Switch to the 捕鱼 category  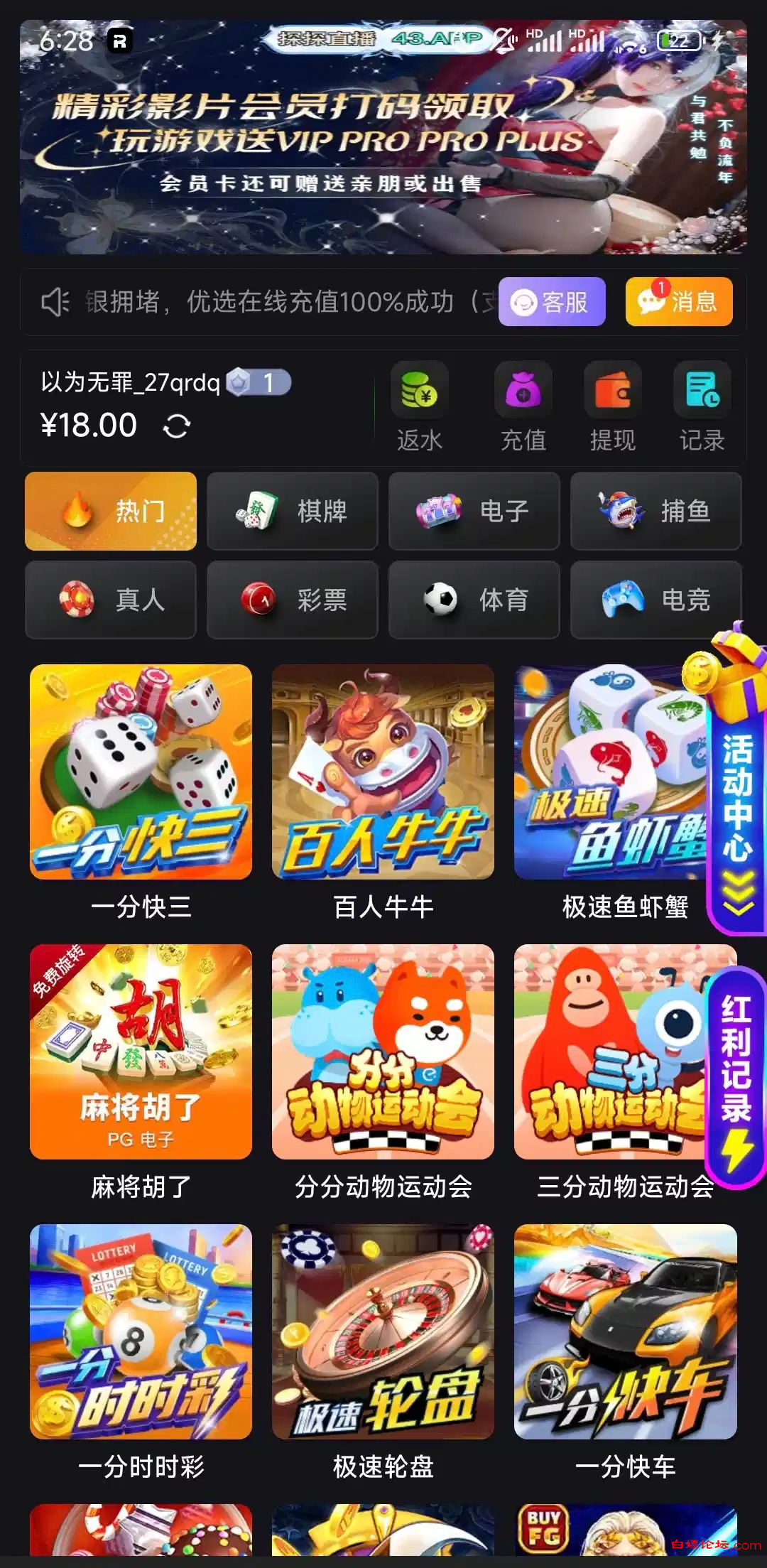(x=656, y=512)
